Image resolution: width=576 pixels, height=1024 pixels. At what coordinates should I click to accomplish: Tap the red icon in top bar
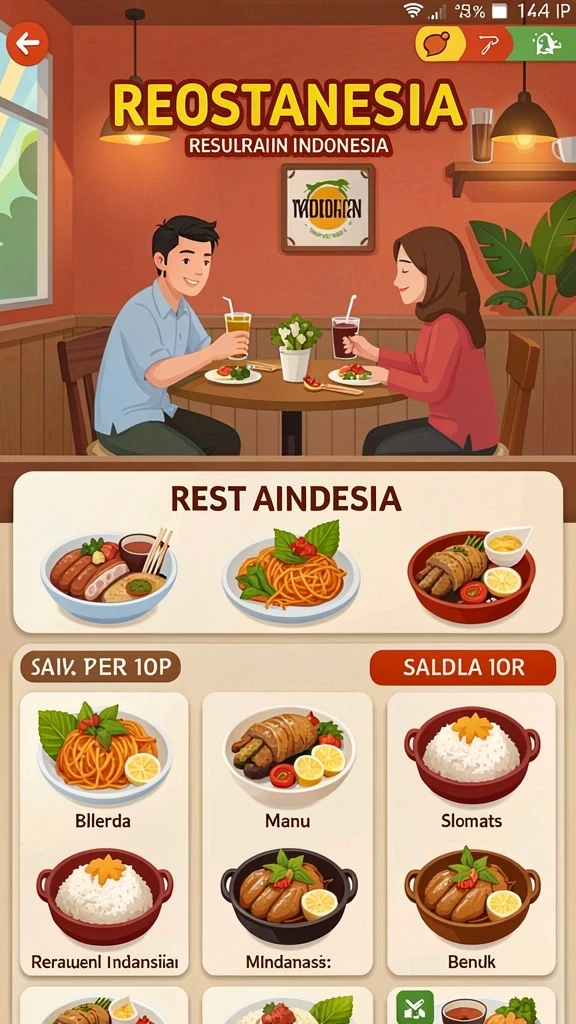coord(488,44)
